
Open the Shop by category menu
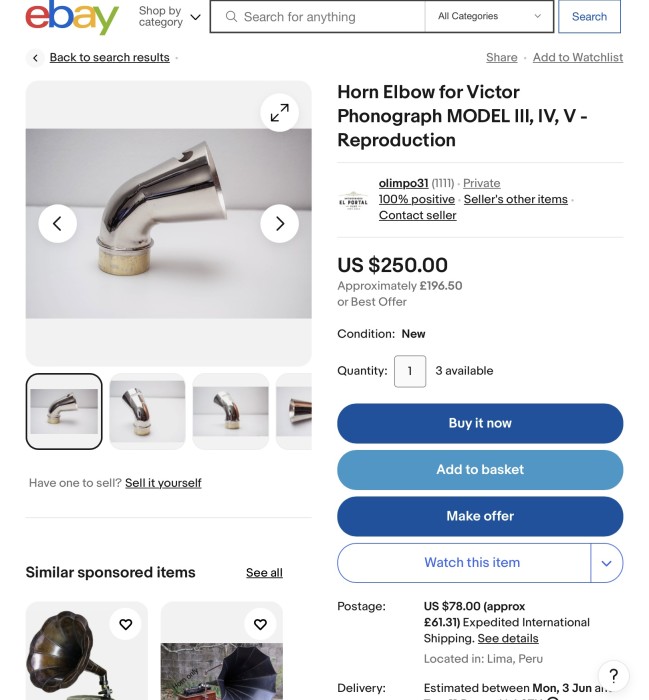pyautogui.click(x=169, y=17)
